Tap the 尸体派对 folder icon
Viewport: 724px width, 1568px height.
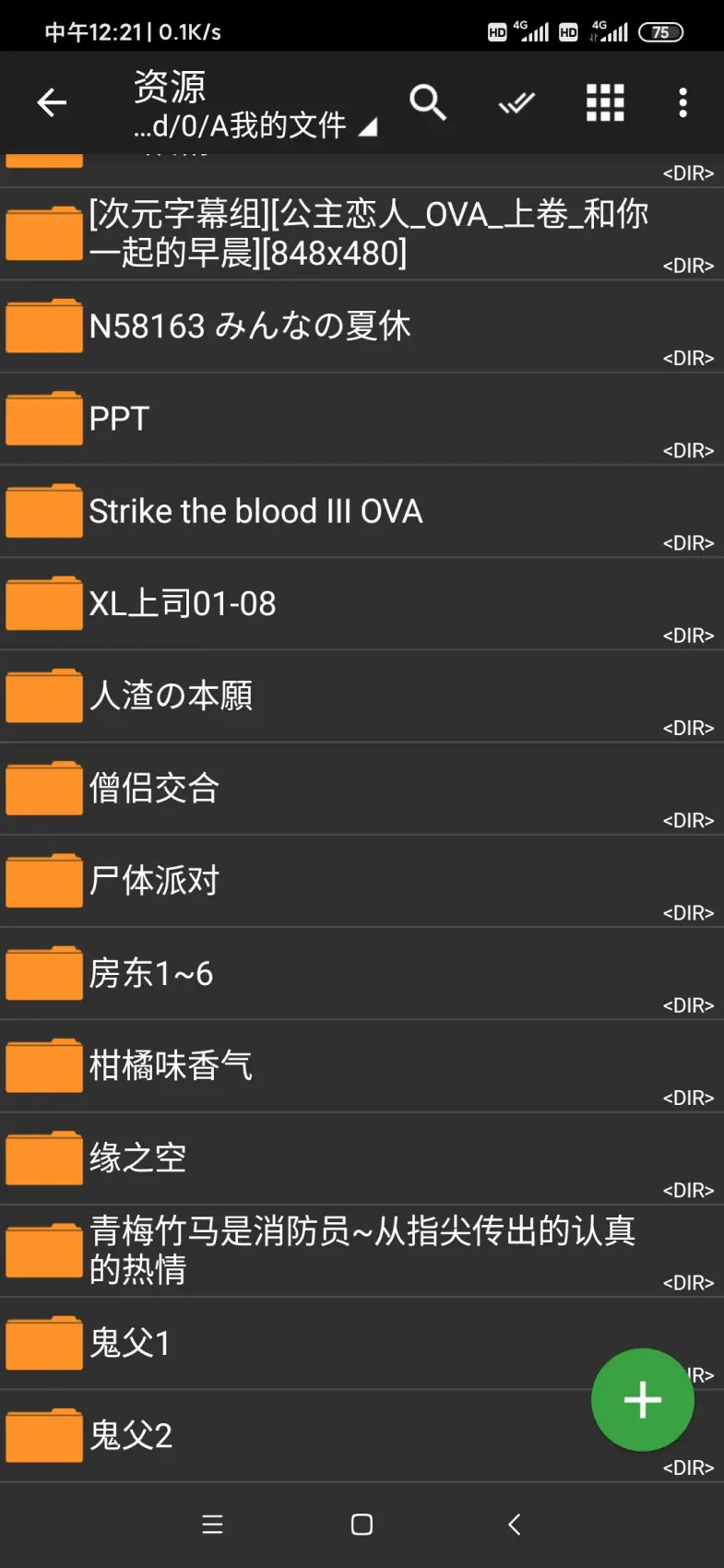coord(43,881)
